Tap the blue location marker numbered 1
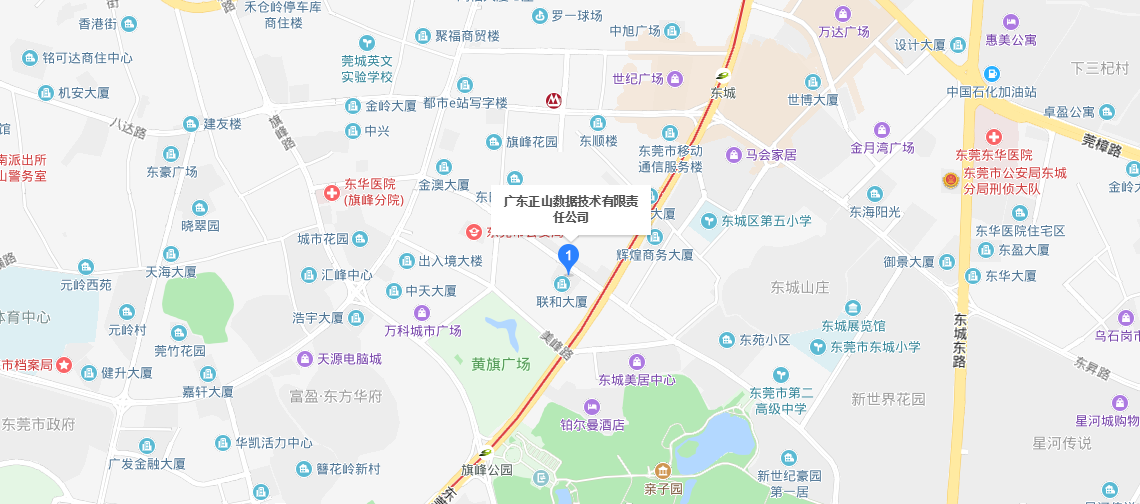Image resolution: width=1140 pixels, height=504 pixels. (569, 257)
